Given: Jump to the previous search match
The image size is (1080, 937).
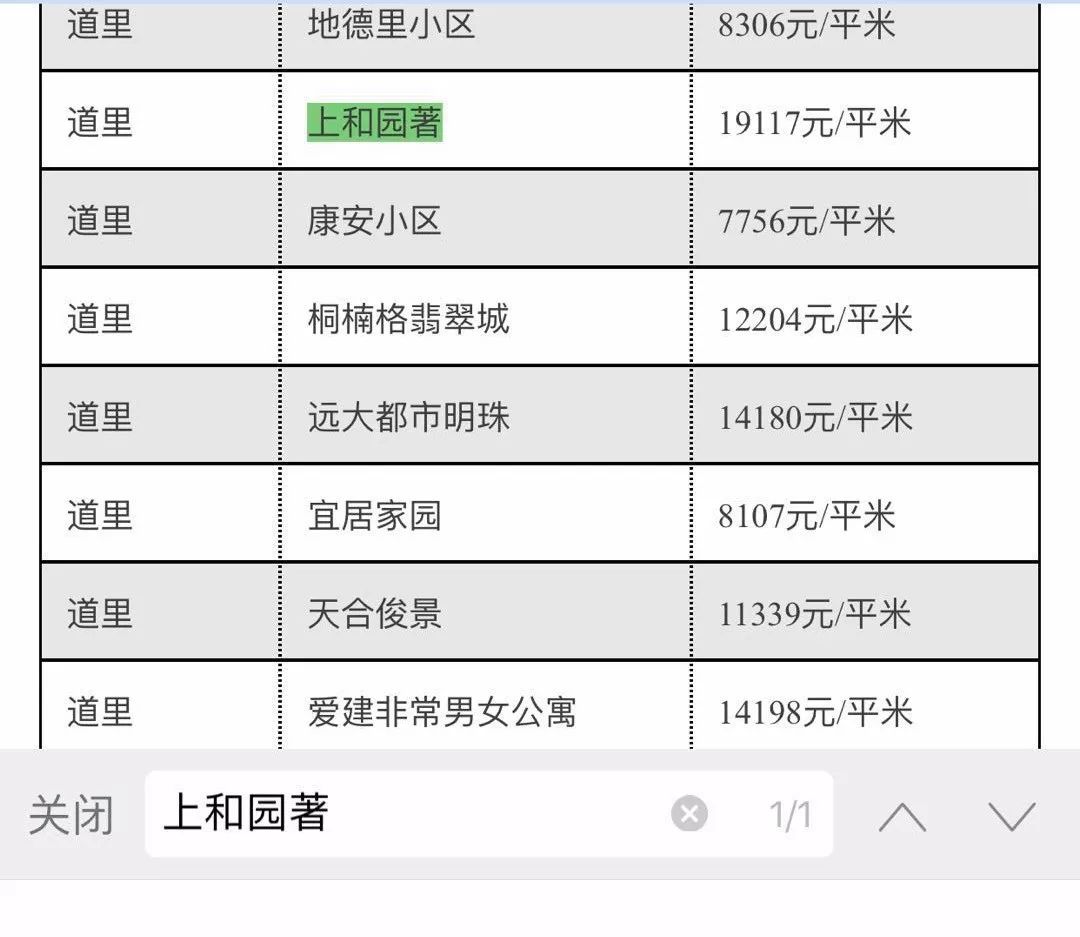Looking at the screenshot, I should pyautogui.click(x=902, y=817).
